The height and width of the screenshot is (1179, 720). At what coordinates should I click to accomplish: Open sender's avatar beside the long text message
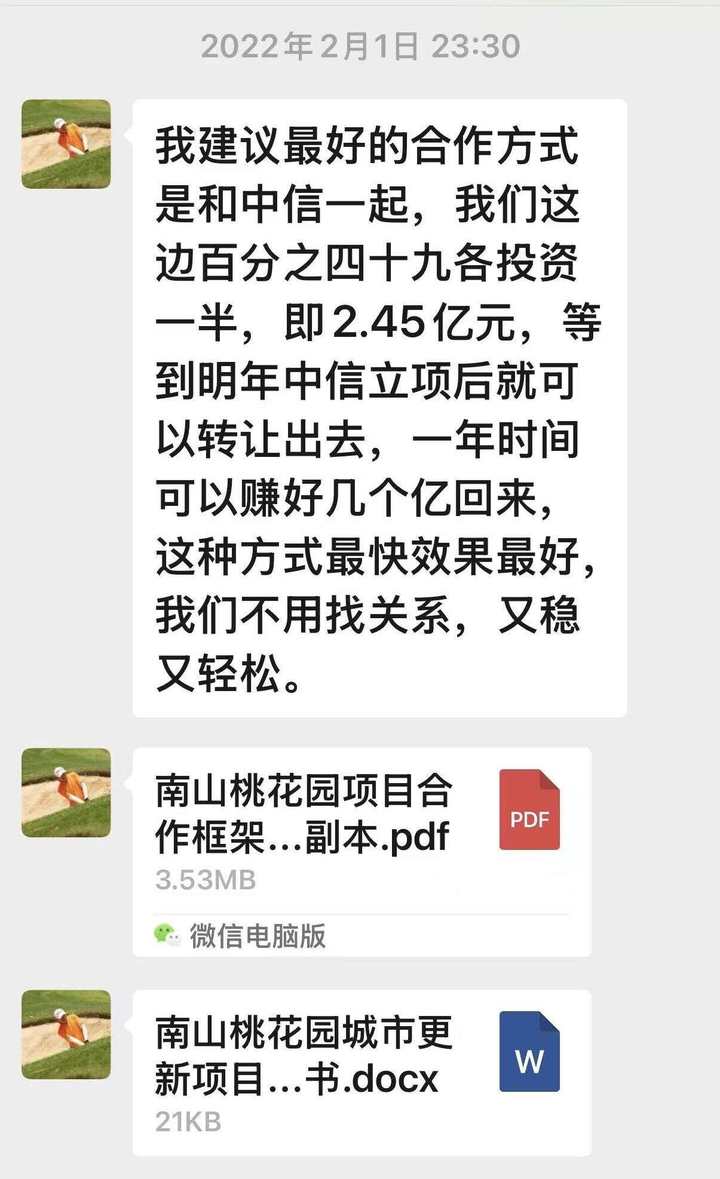pos(66,144)
